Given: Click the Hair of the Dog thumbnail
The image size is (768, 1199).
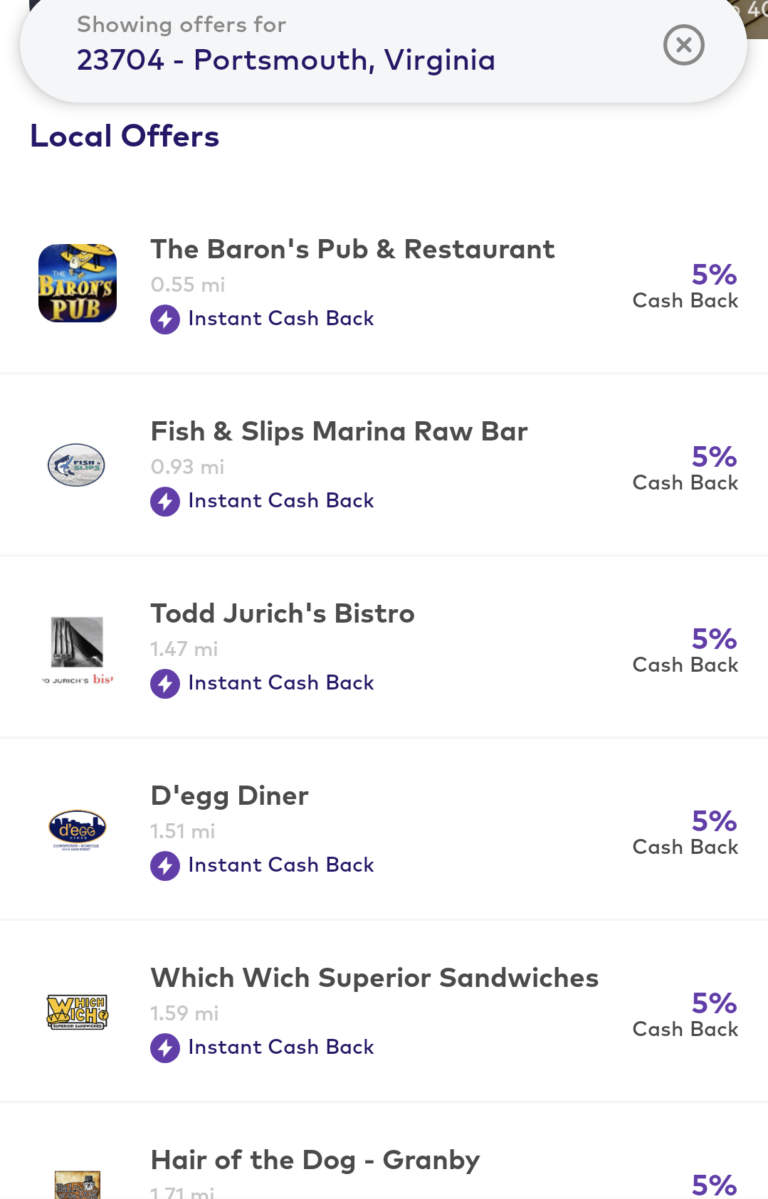Looking at the screenshot, I should click(x=77, y=1185).
